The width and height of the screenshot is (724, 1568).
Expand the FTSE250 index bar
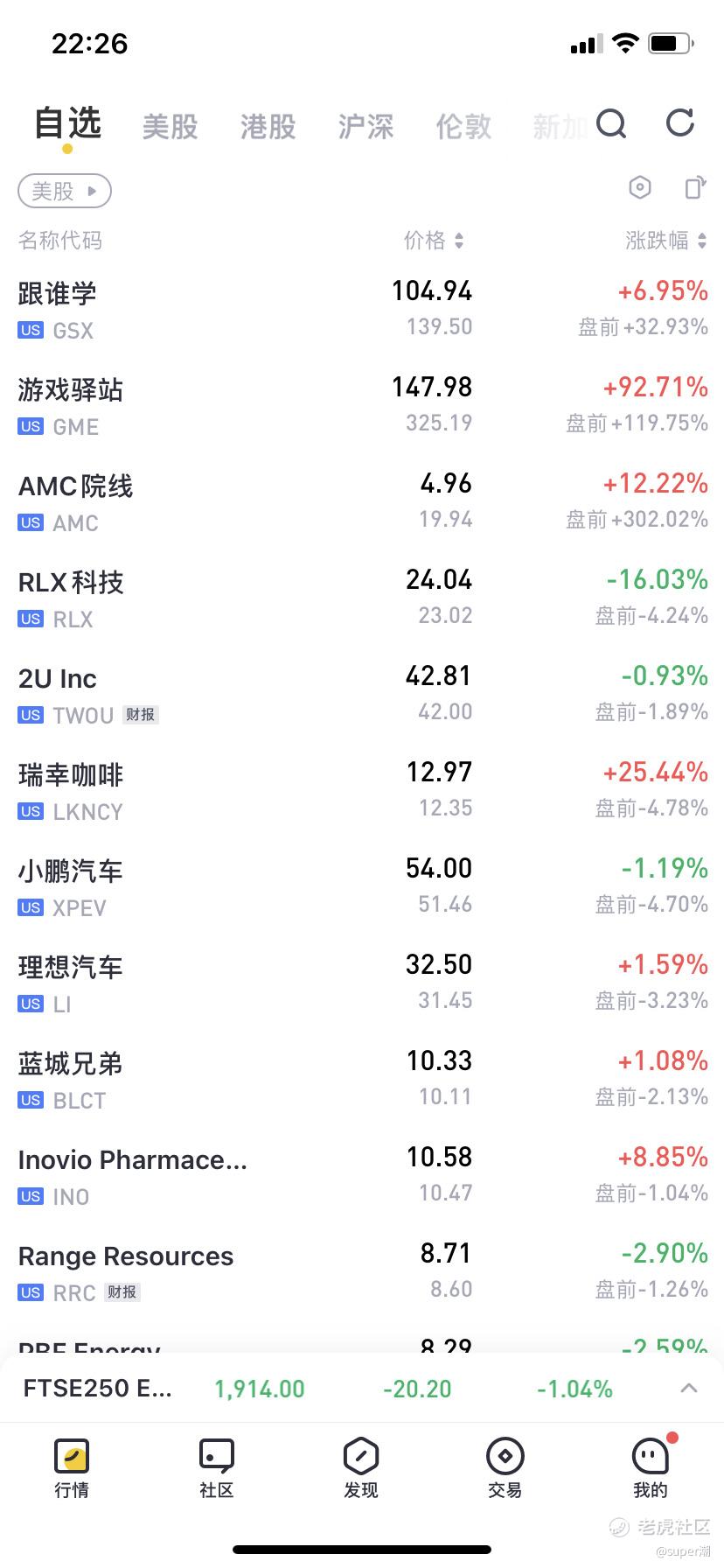point(689,1388)
